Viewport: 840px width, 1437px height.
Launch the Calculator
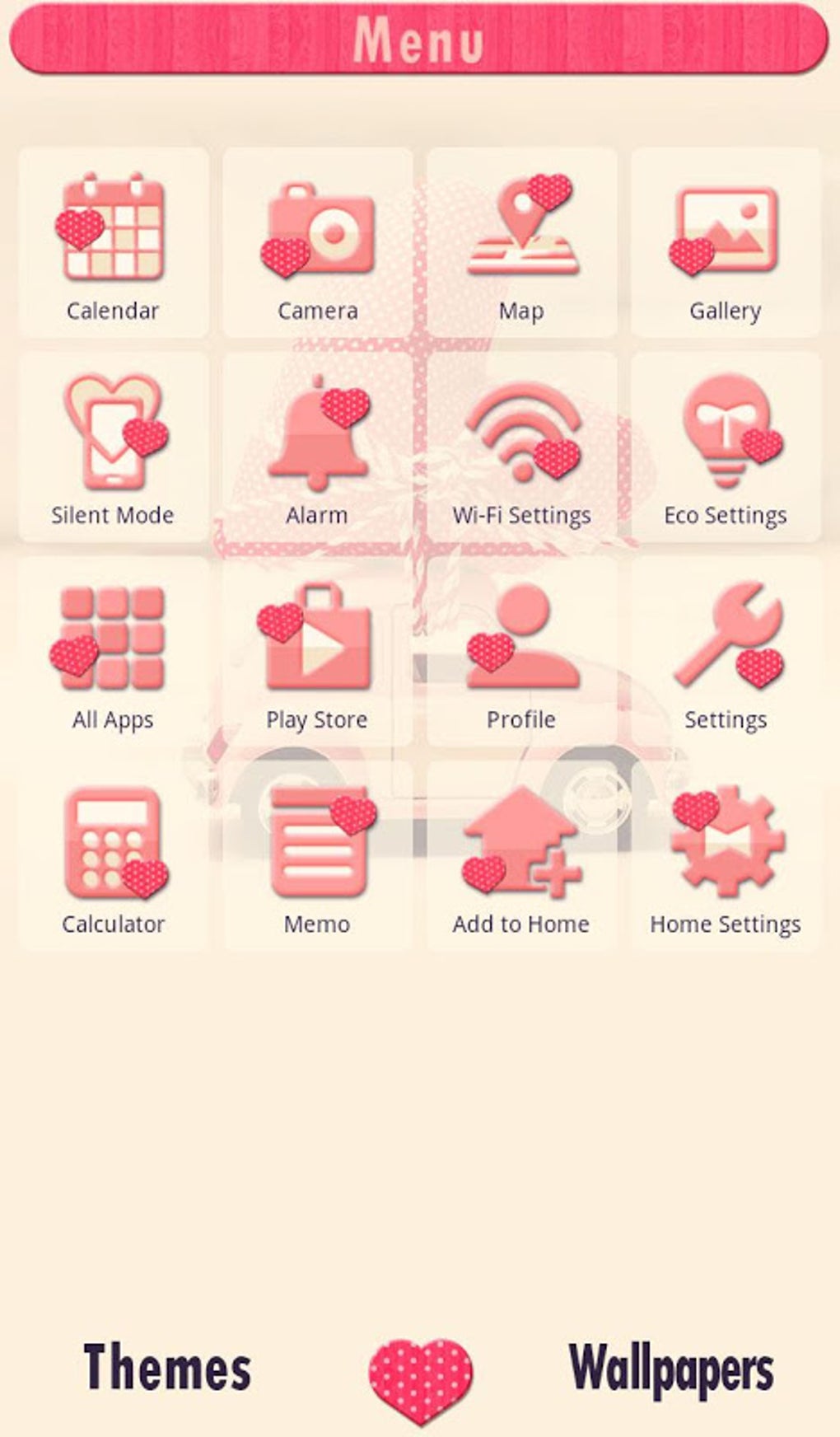point(113,856)
